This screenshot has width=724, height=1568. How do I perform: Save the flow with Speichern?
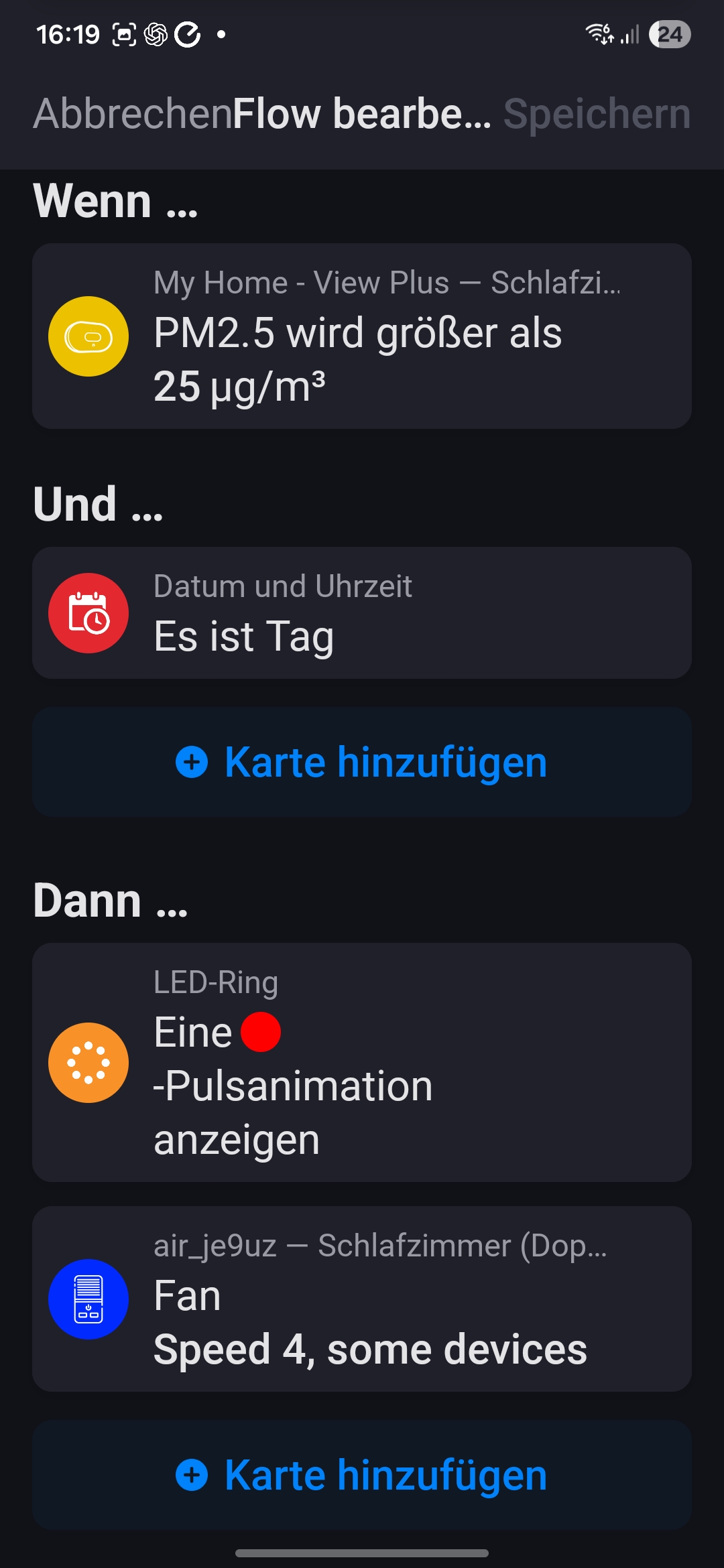click(597, 114)
